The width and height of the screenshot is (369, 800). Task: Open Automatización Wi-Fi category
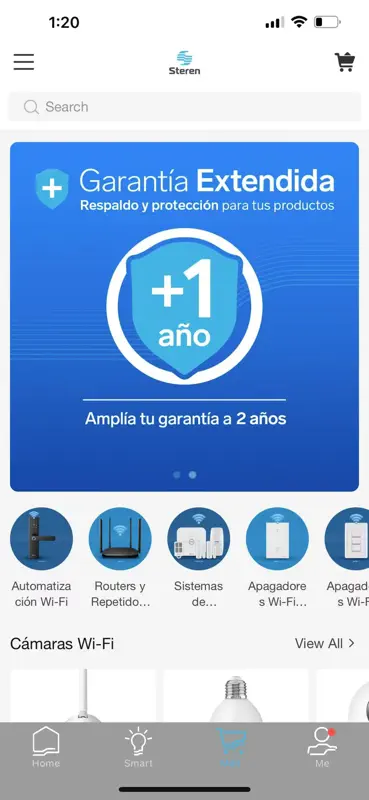tap(41, 557)
